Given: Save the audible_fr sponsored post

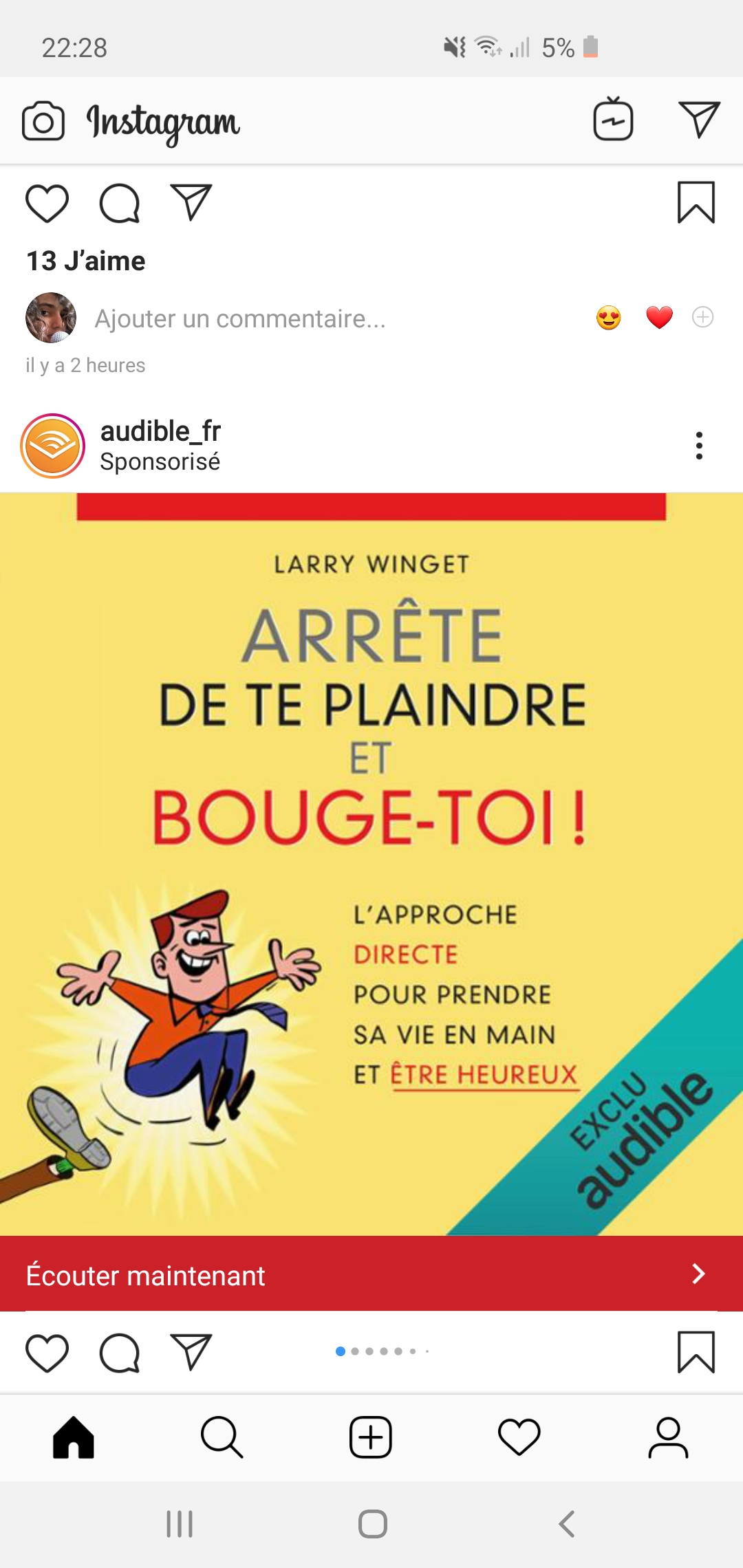Looking at the screenshot, I should (696, 1352).
